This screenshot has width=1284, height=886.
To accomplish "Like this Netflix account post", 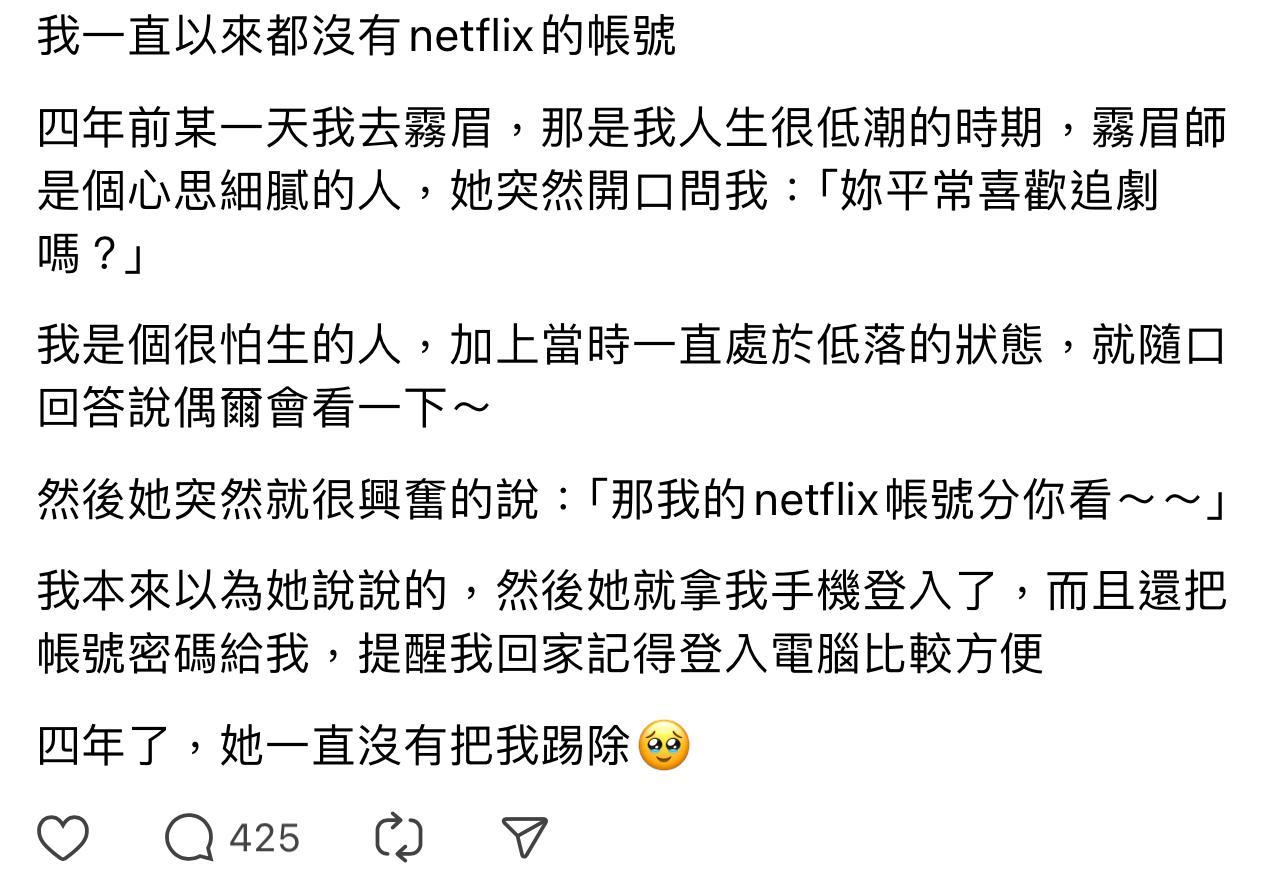I will 63,837.
